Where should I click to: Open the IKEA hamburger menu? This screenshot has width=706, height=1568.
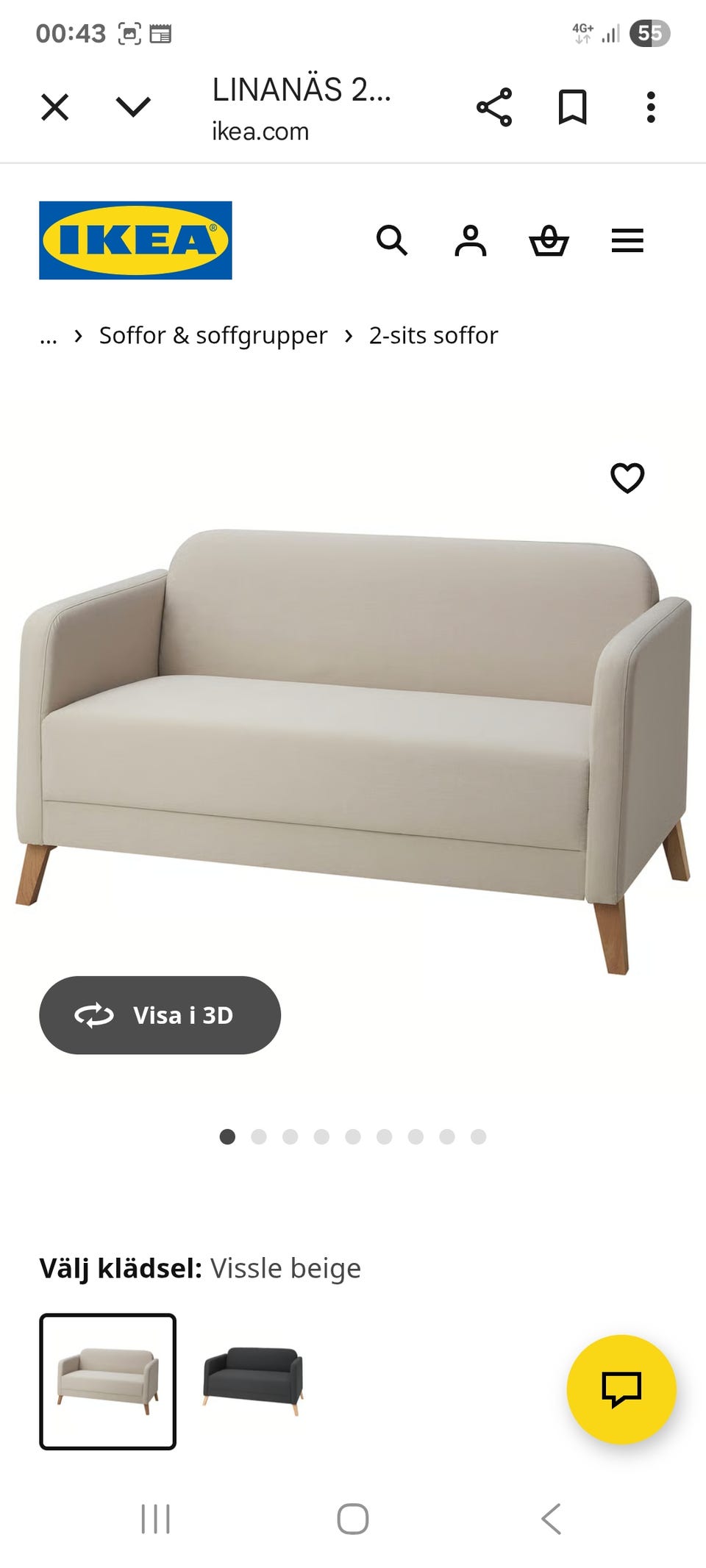(627, 240)
